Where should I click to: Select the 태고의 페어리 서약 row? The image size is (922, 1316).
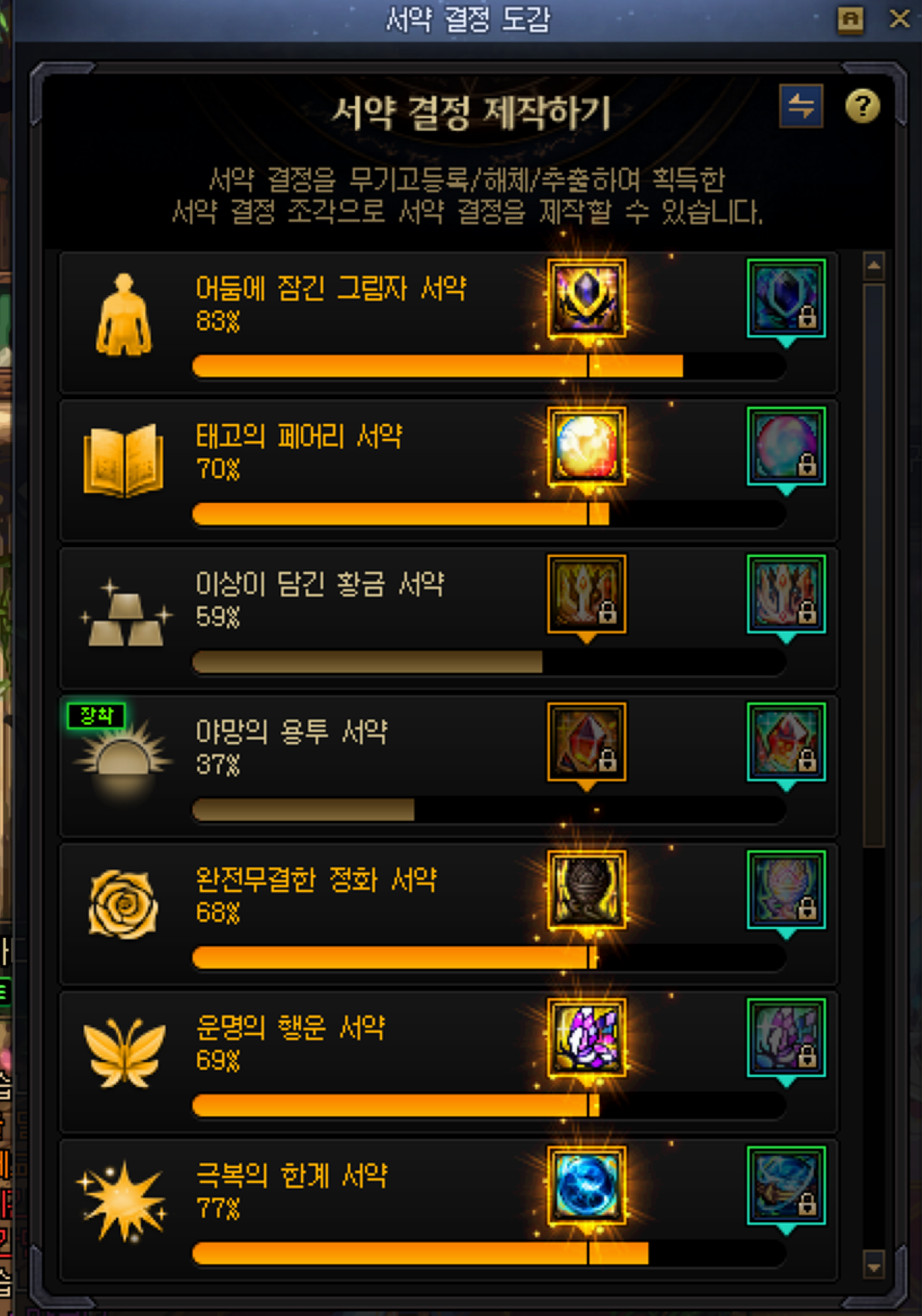pyautogui.click(x=348, y=456)
